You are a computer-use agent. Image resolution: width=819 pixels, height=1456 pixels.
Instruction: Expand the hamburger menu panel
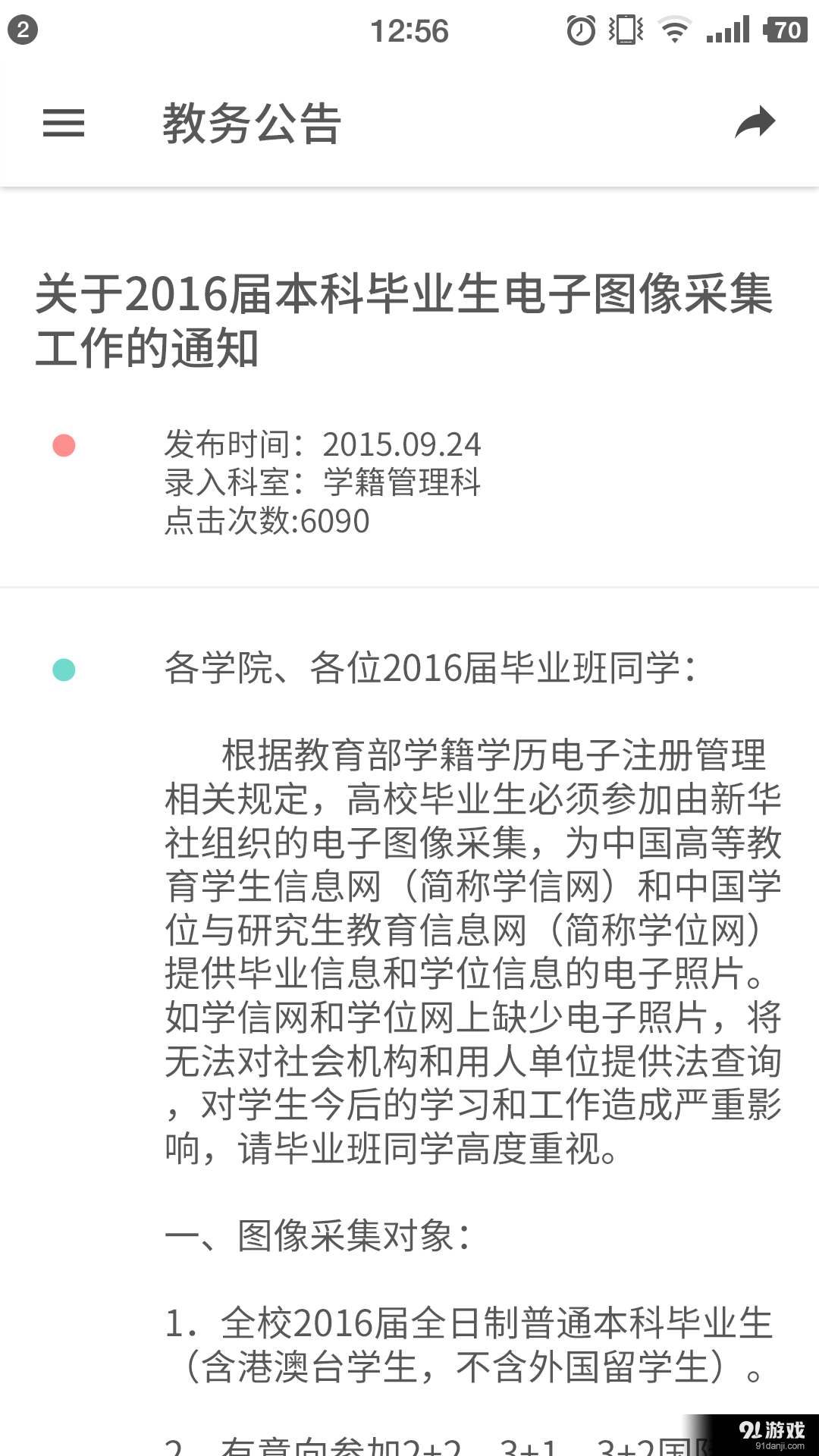pos(64,124)
